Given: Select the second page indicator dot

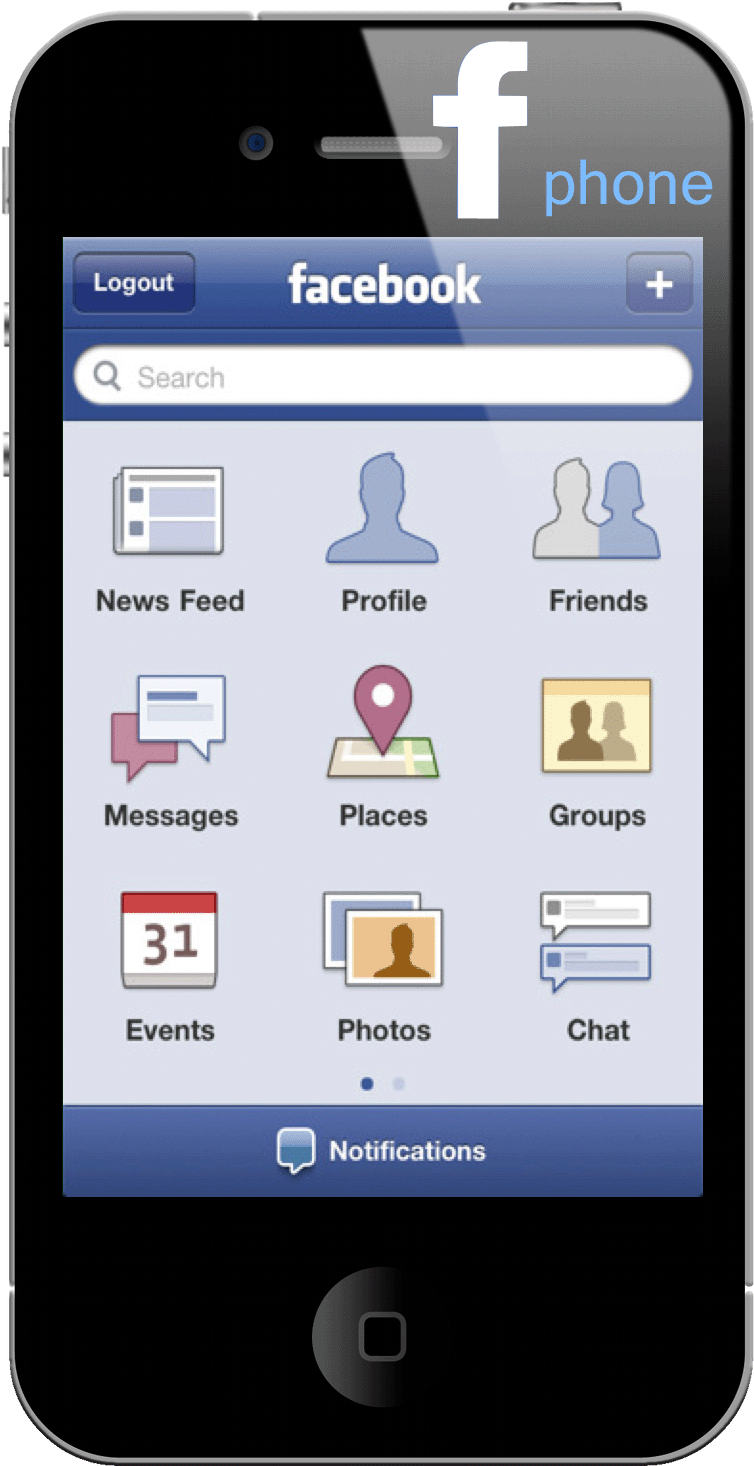Looking at the screenshot, I should (398, 1084).
